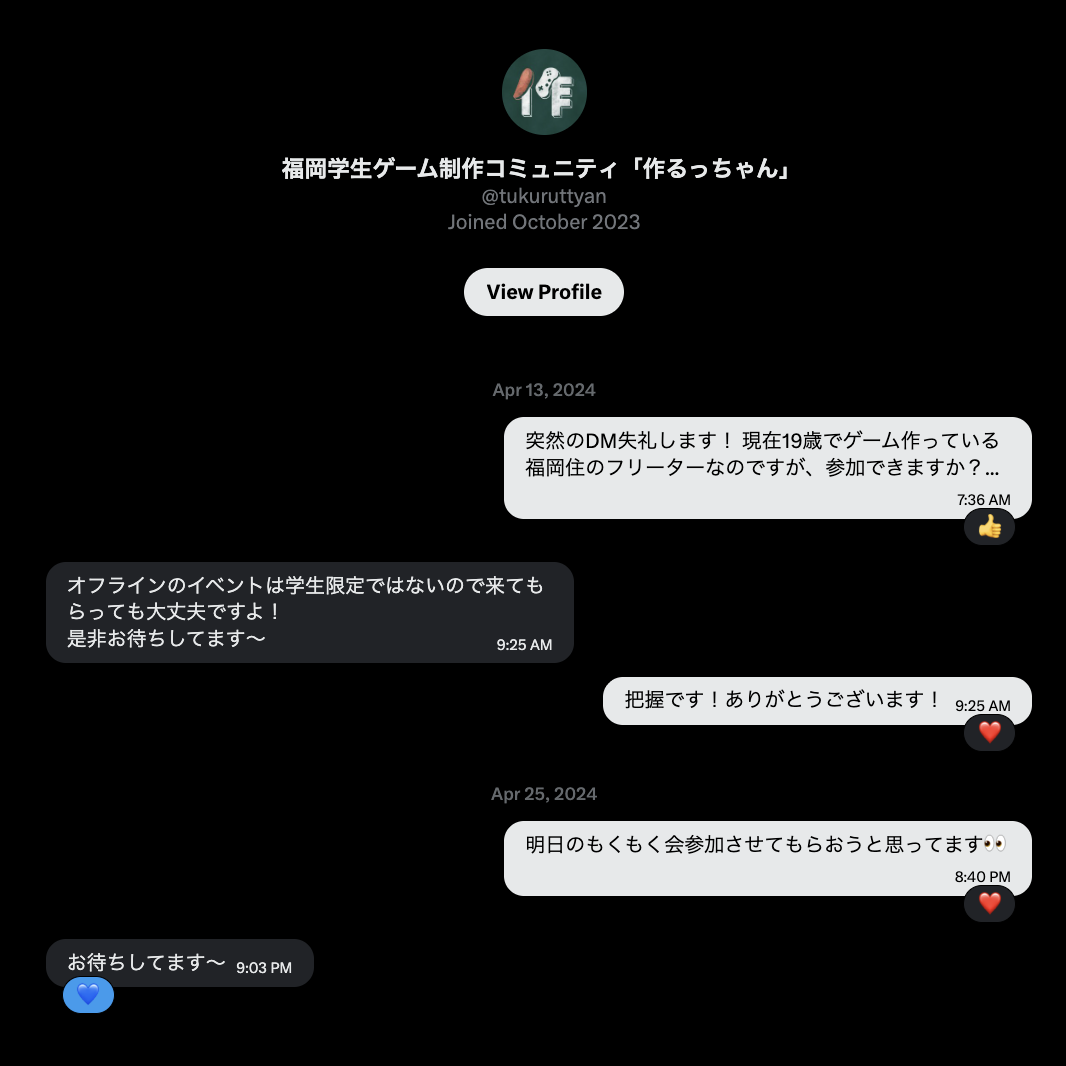
Task: Open the 作るっちゃん profile avatar
Action: coord(543,92)
